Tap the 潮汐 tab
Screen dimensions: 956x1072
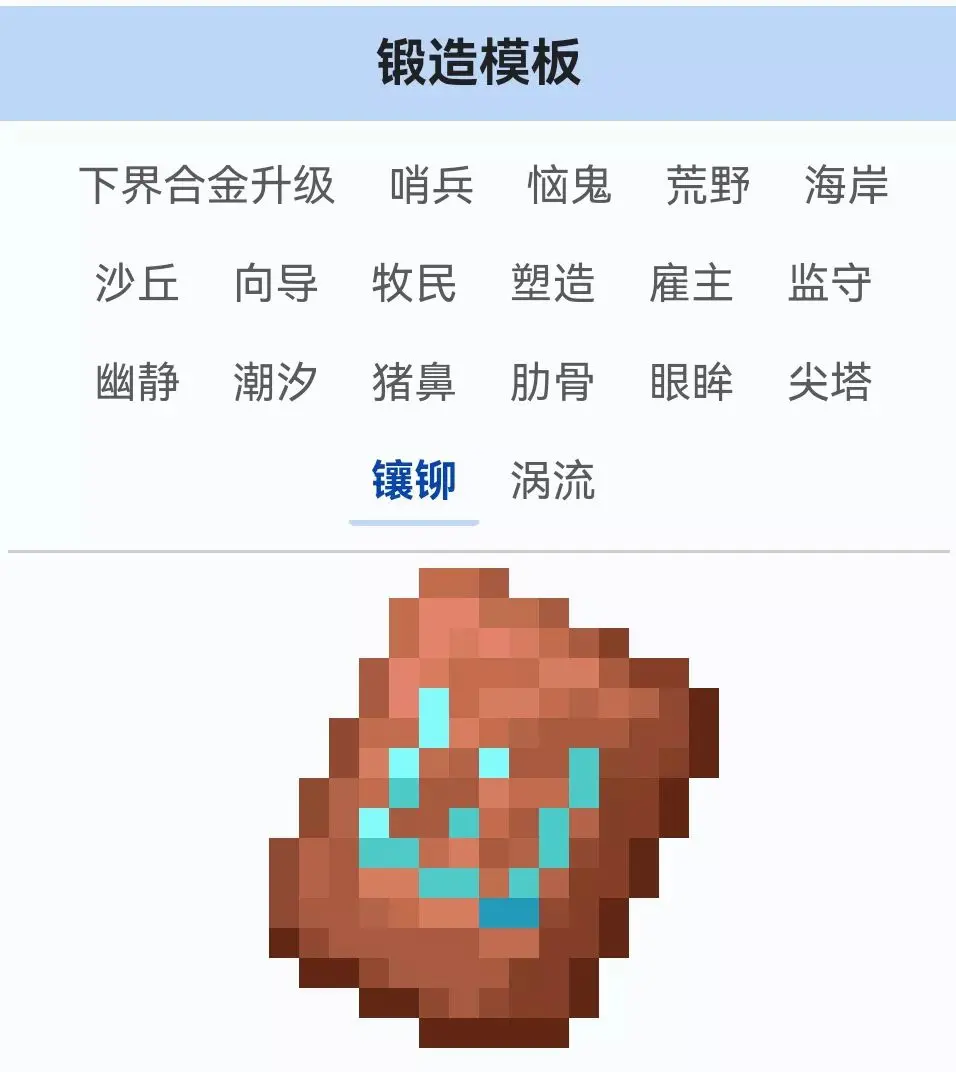click(276, 381)
